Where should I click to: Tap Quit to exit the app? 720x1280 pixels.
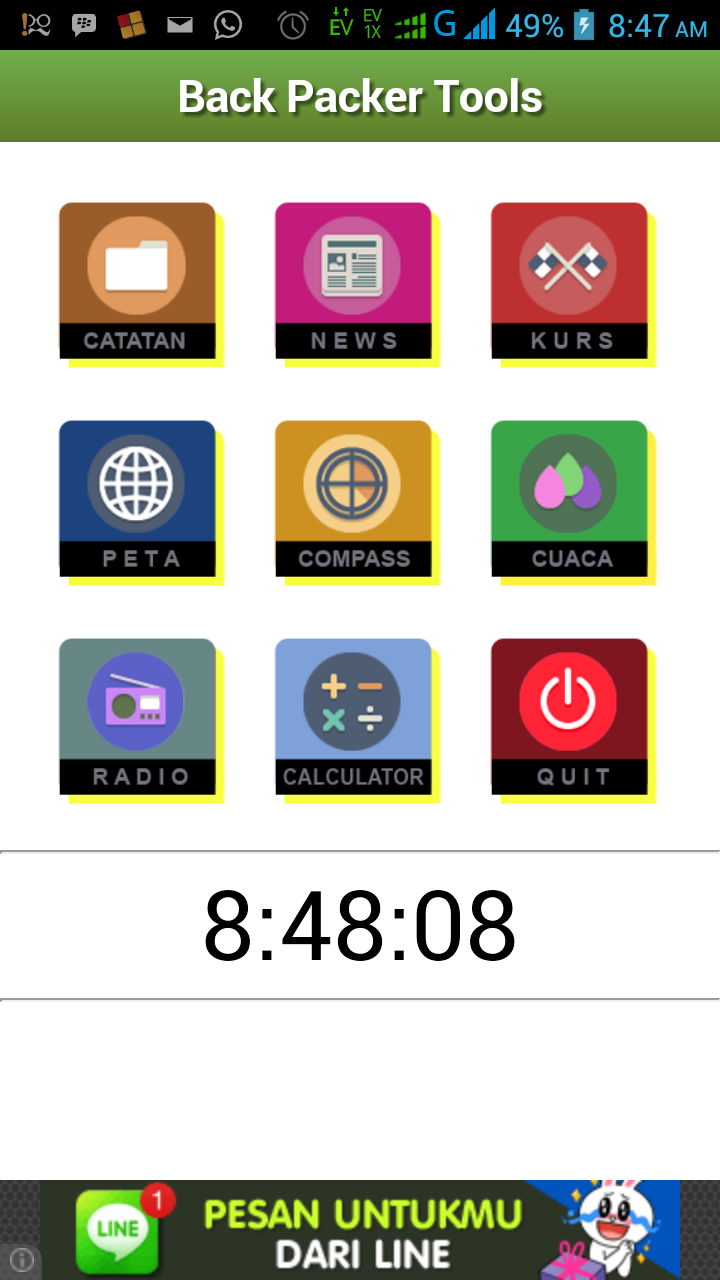click(569, 716)
